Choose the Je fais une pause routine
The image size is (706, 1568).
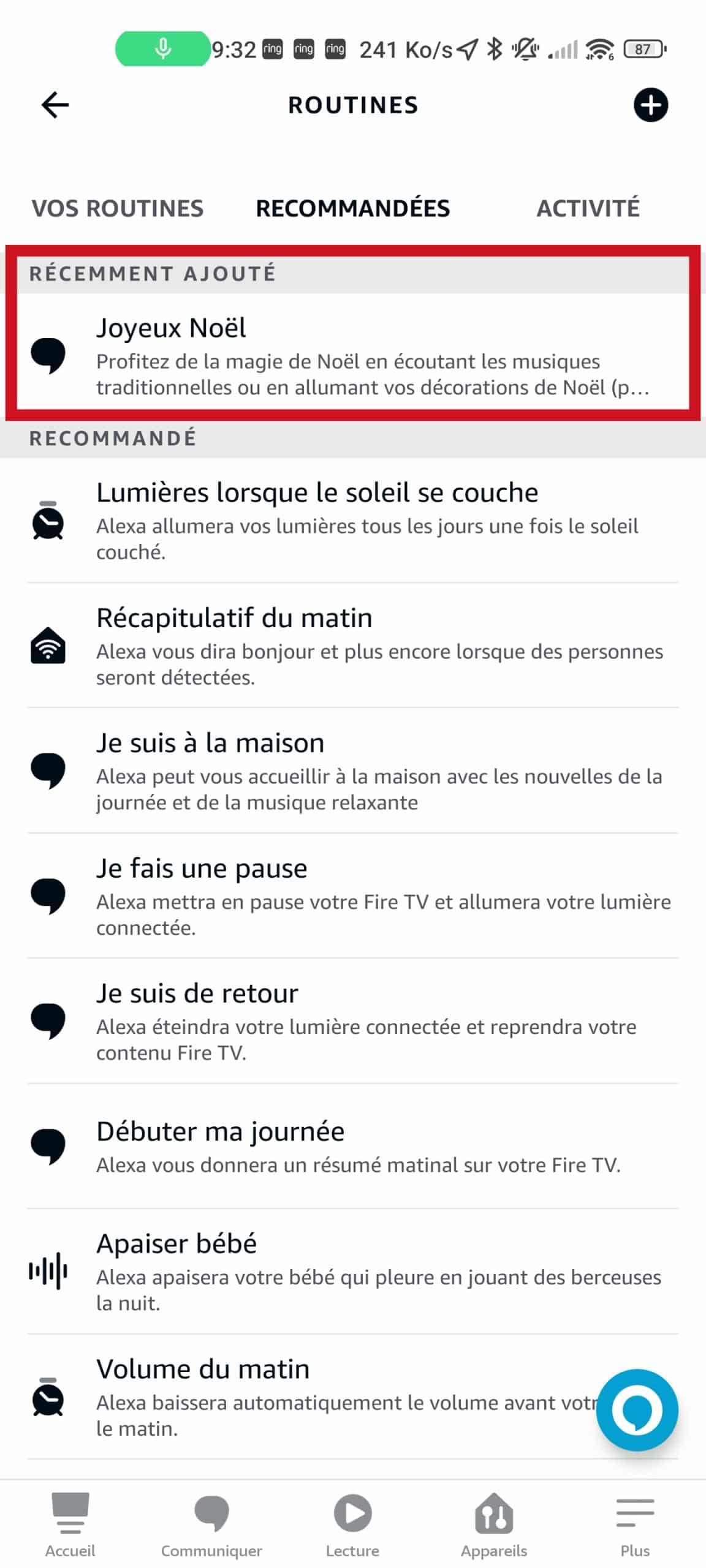coord(353,896)
